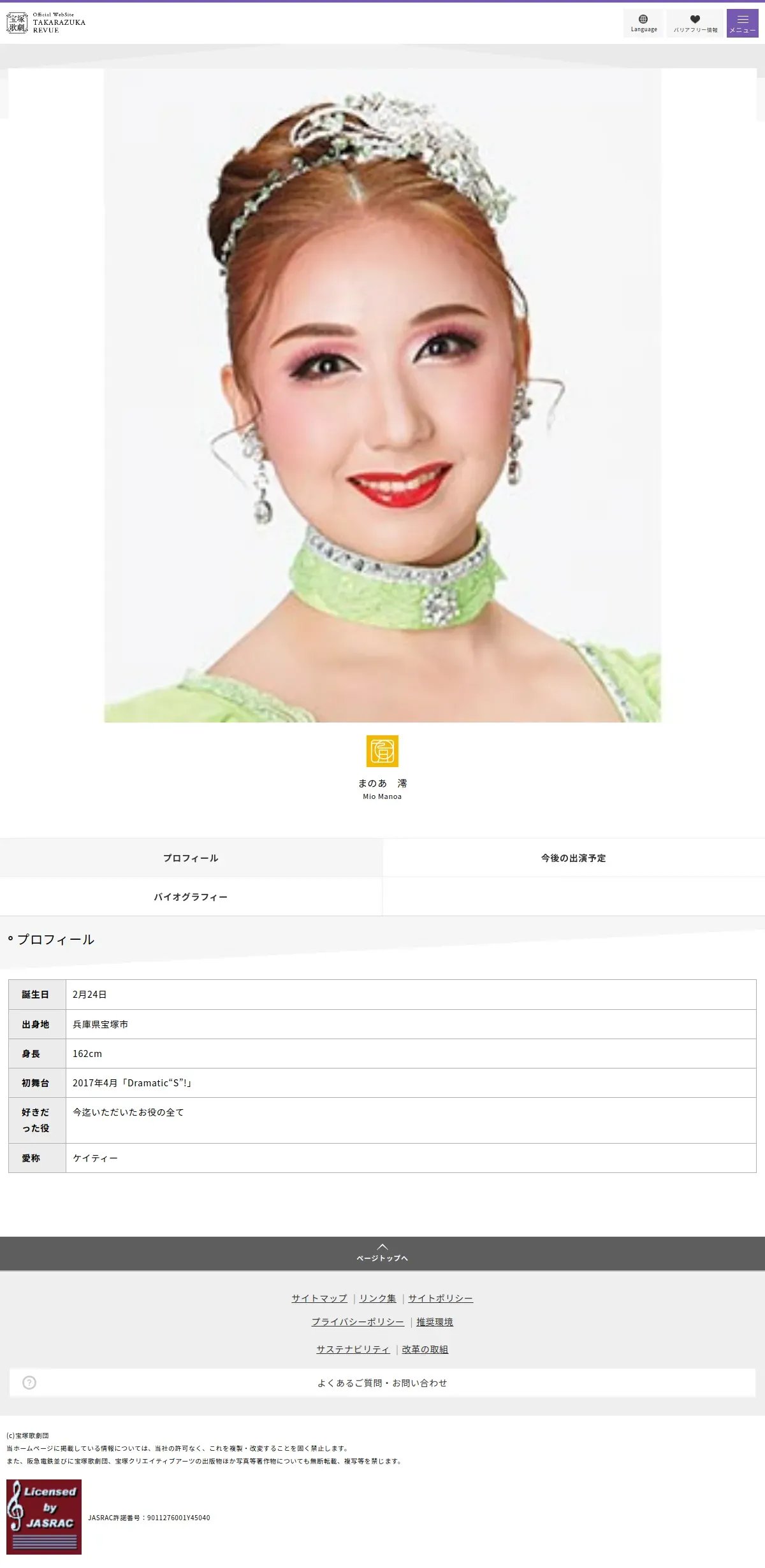Viewport: 765px width, 1568px height.
Task: Select the プロフィール tab
Action: pos(191,858)
